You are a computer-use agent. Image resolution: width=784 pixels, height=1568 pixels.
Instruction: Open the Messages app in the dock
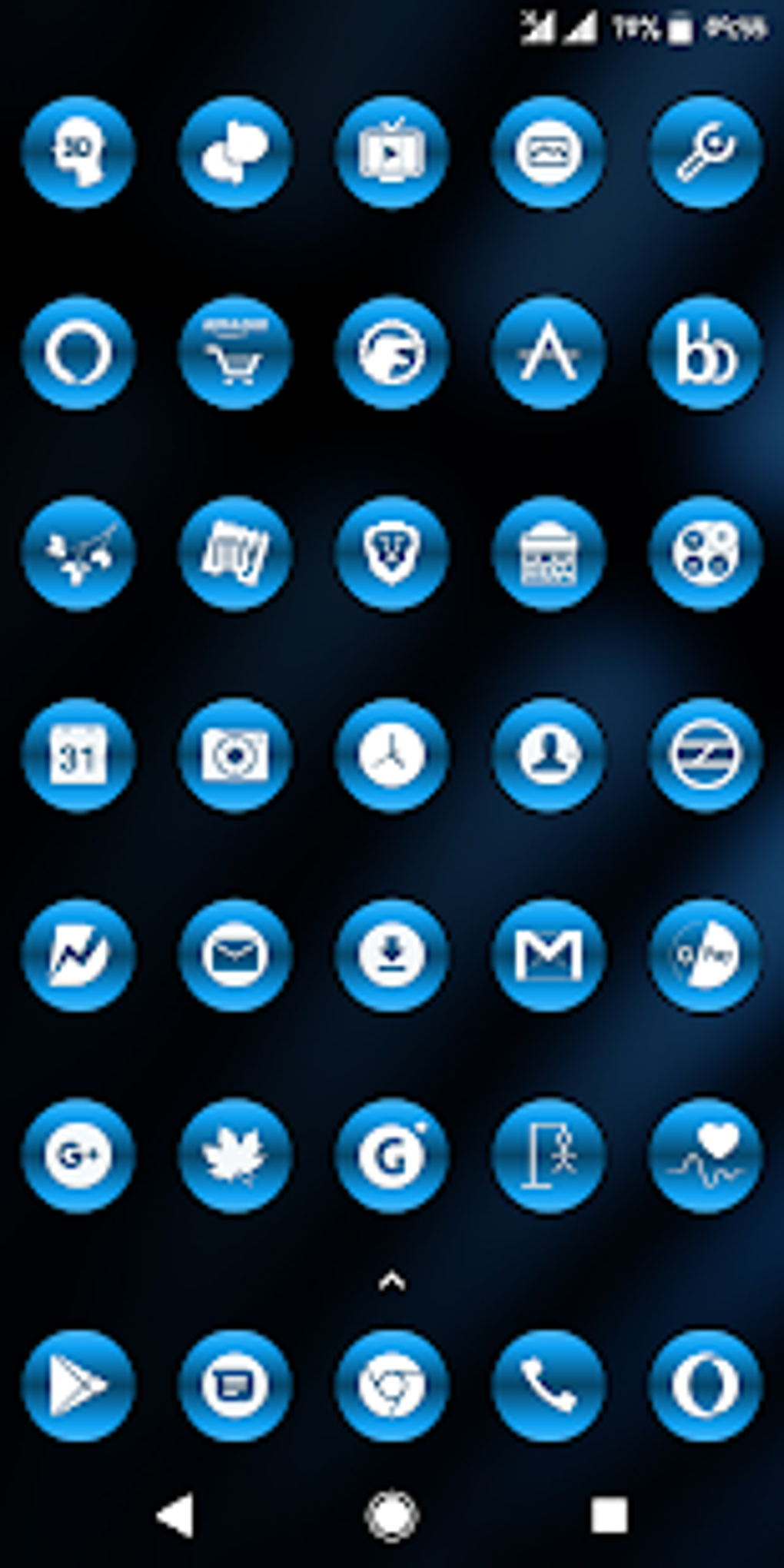coord(235,1385)
